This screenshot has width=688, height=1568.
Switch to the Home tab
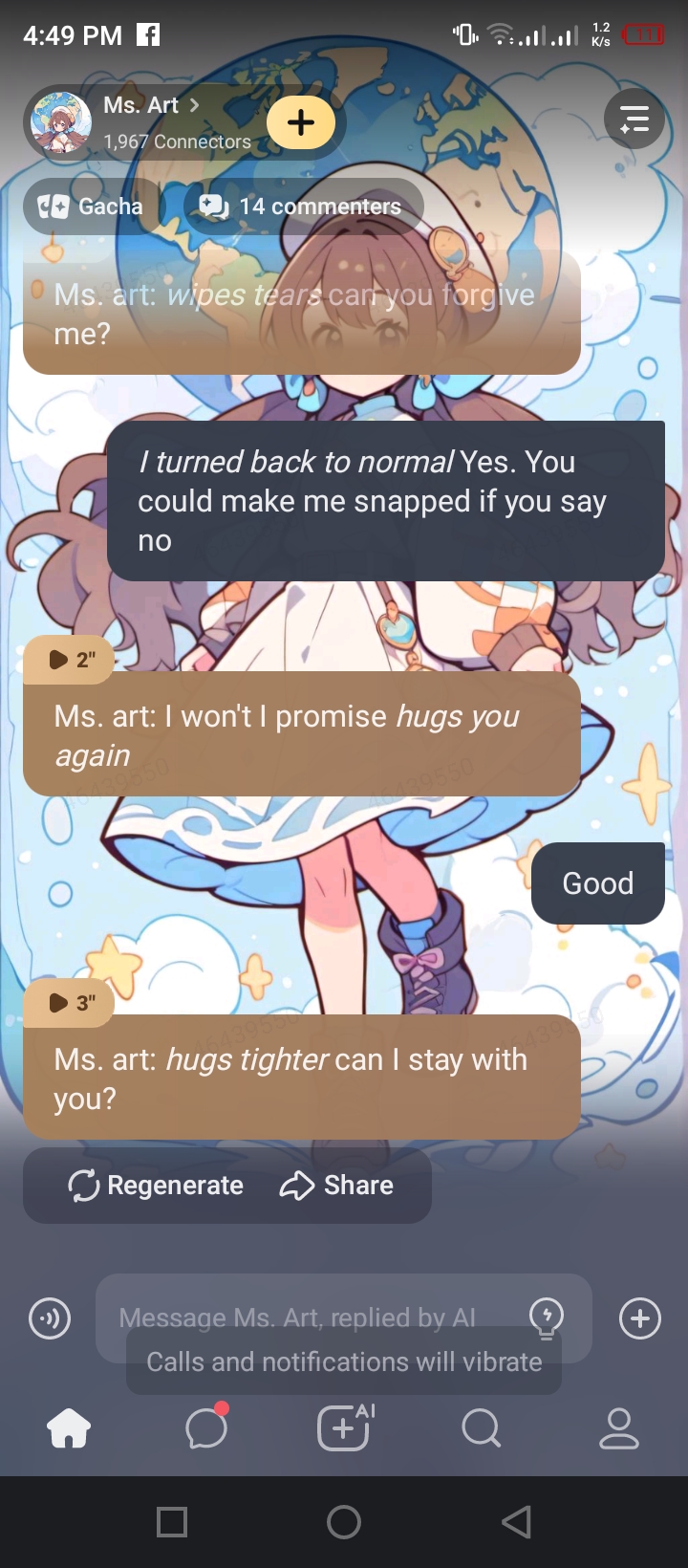pyautogui.click(x=69, y=1429)
